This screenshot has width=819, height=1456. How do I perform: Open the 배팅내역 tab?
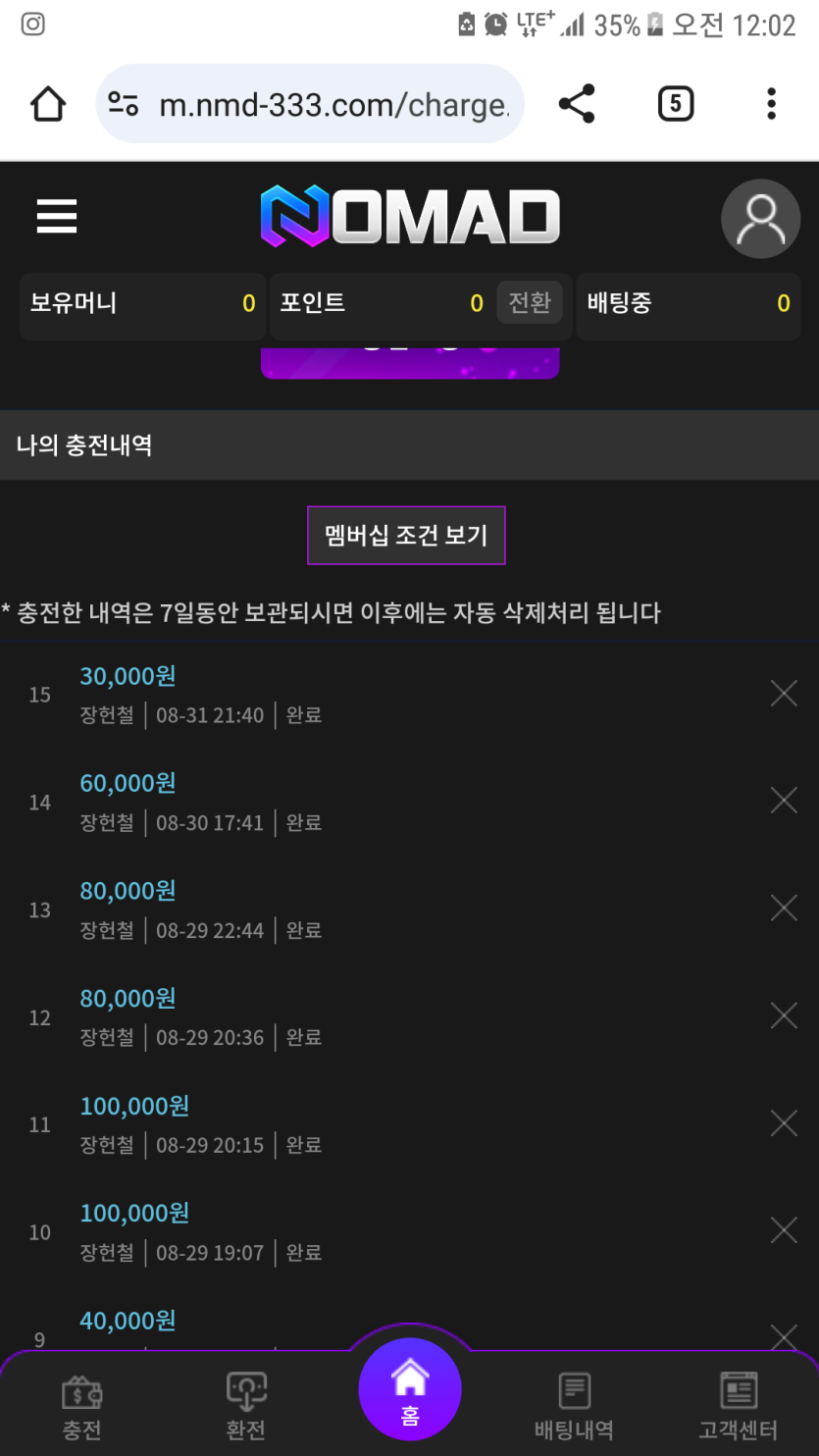[x=574, y=1407]
